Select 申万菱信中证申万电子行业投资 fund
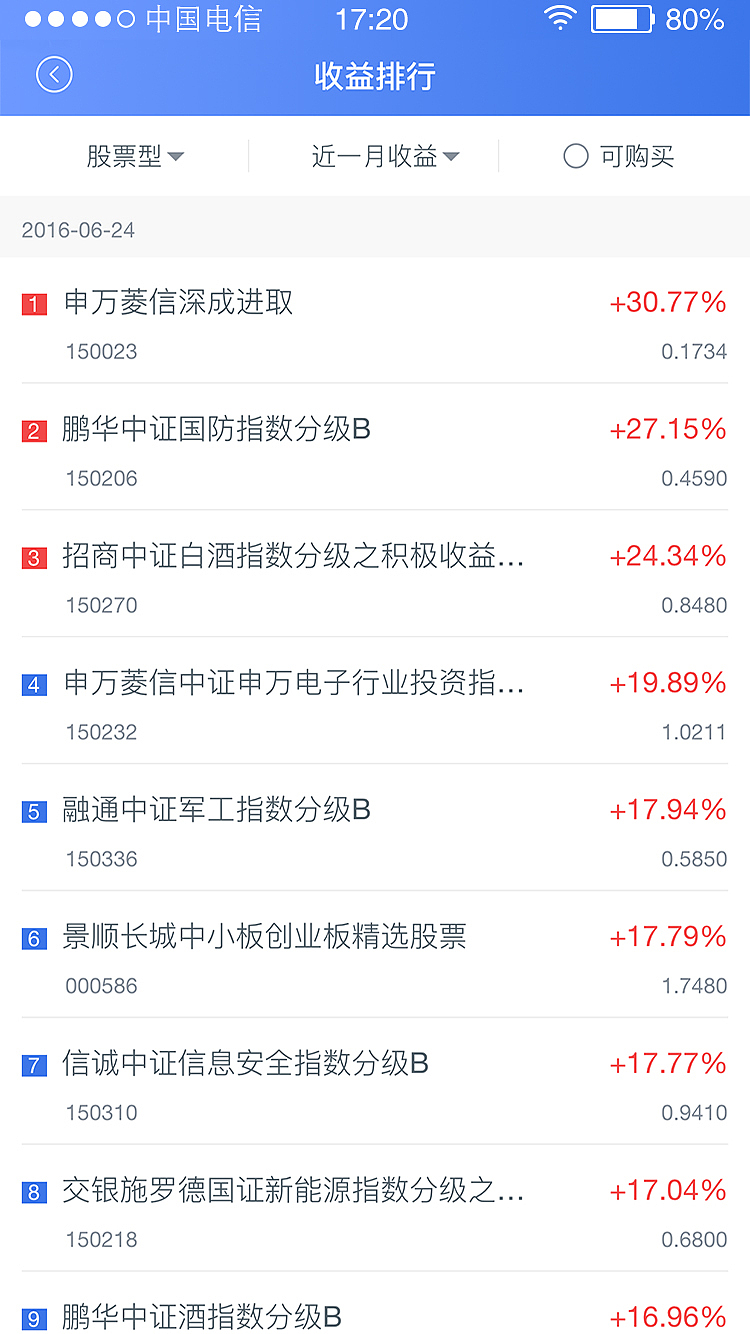Image resolution: width=750 pixels, height=1334 pixels. point(375,702)
